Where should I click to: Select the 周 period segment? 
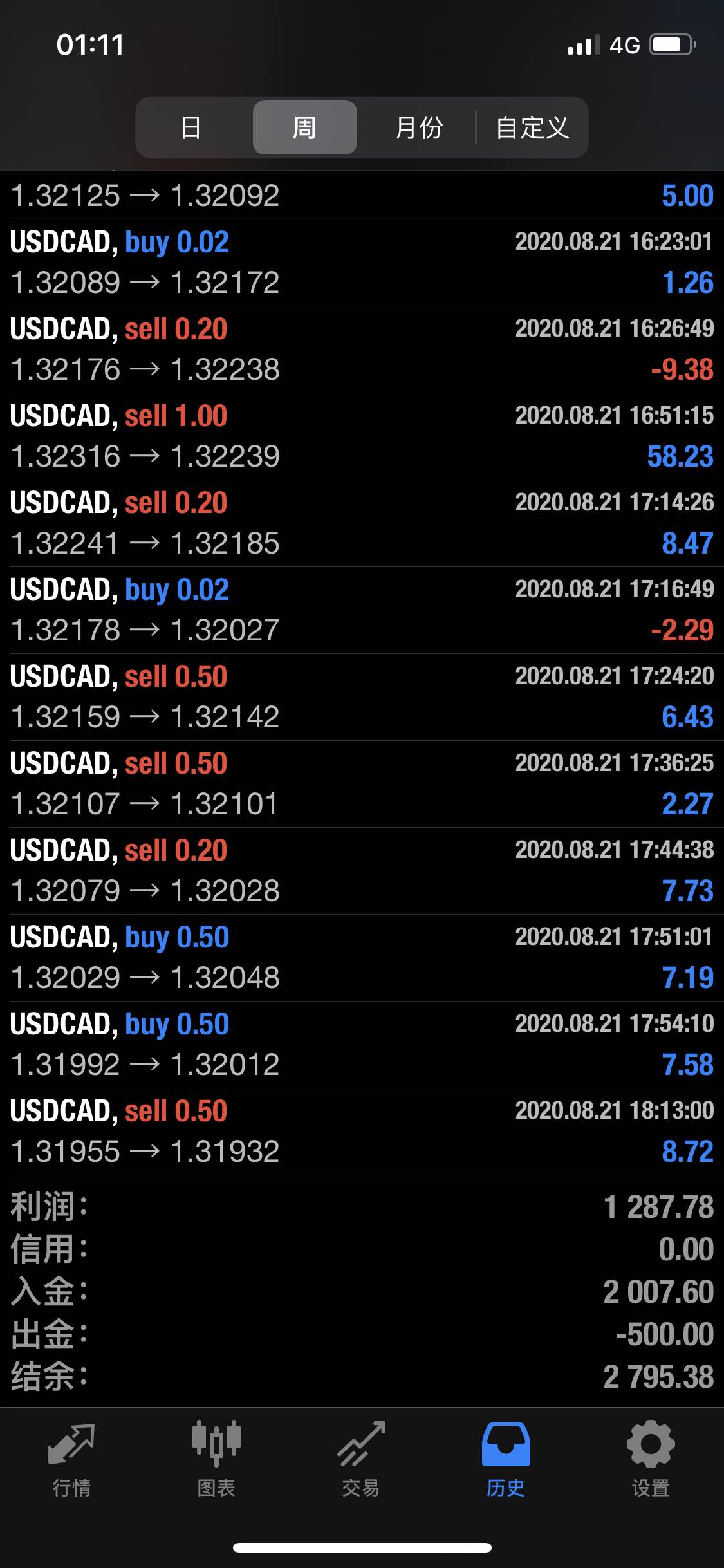tap(304, 127)
